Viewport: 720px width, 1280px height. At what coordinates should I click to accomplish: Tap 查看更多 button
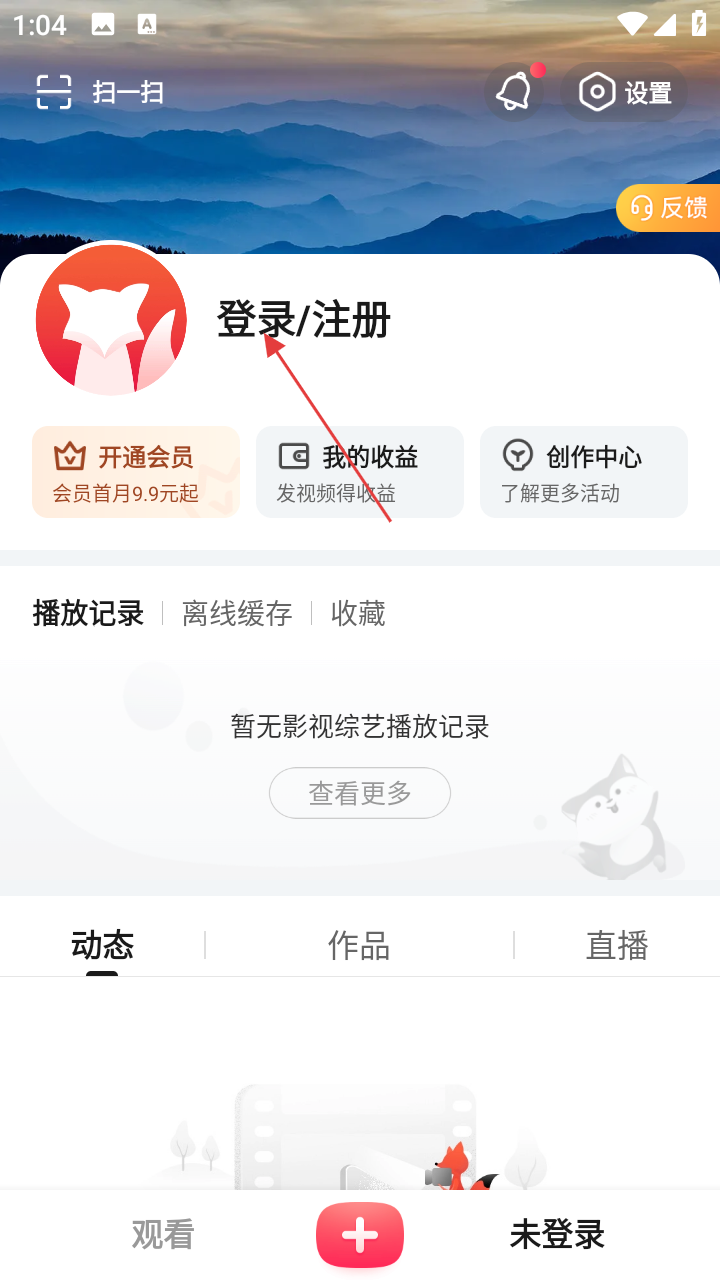(x=360, y=793)
